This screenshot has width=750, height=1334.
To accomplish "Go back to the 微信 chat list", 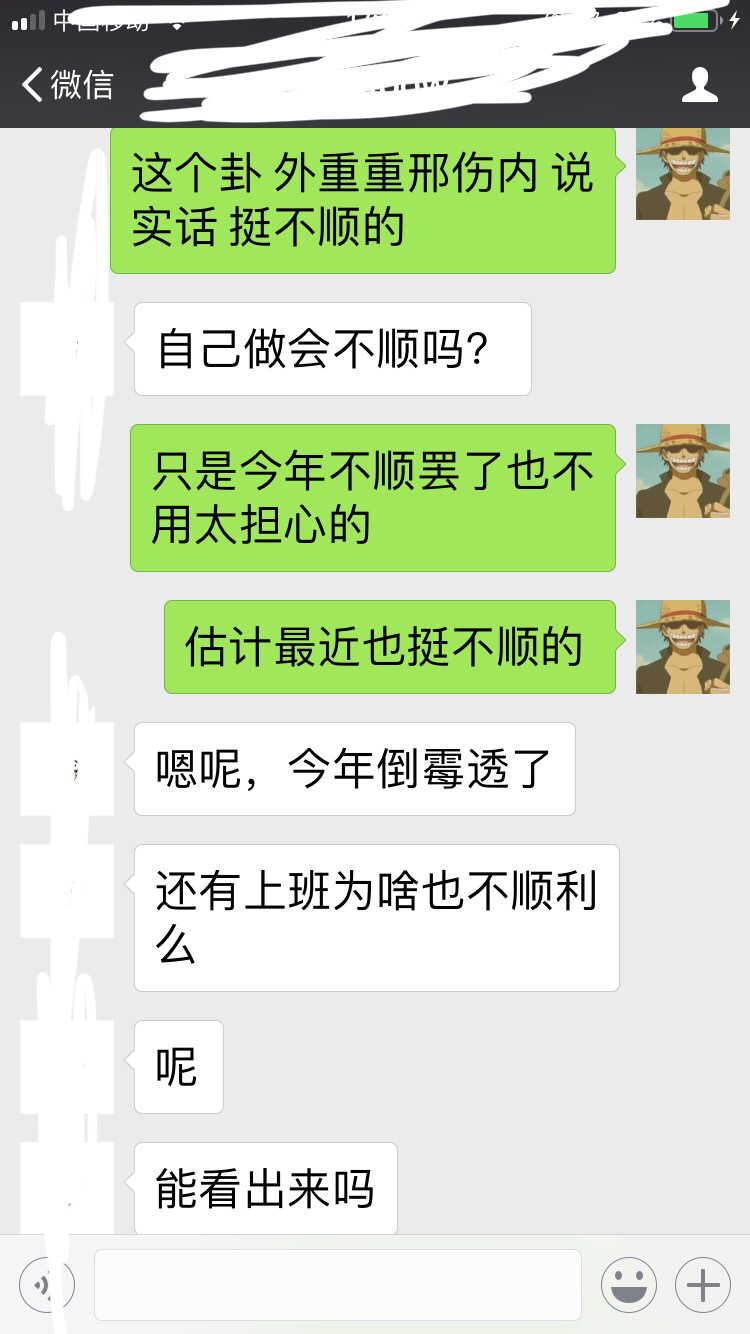I will [66, 85].
